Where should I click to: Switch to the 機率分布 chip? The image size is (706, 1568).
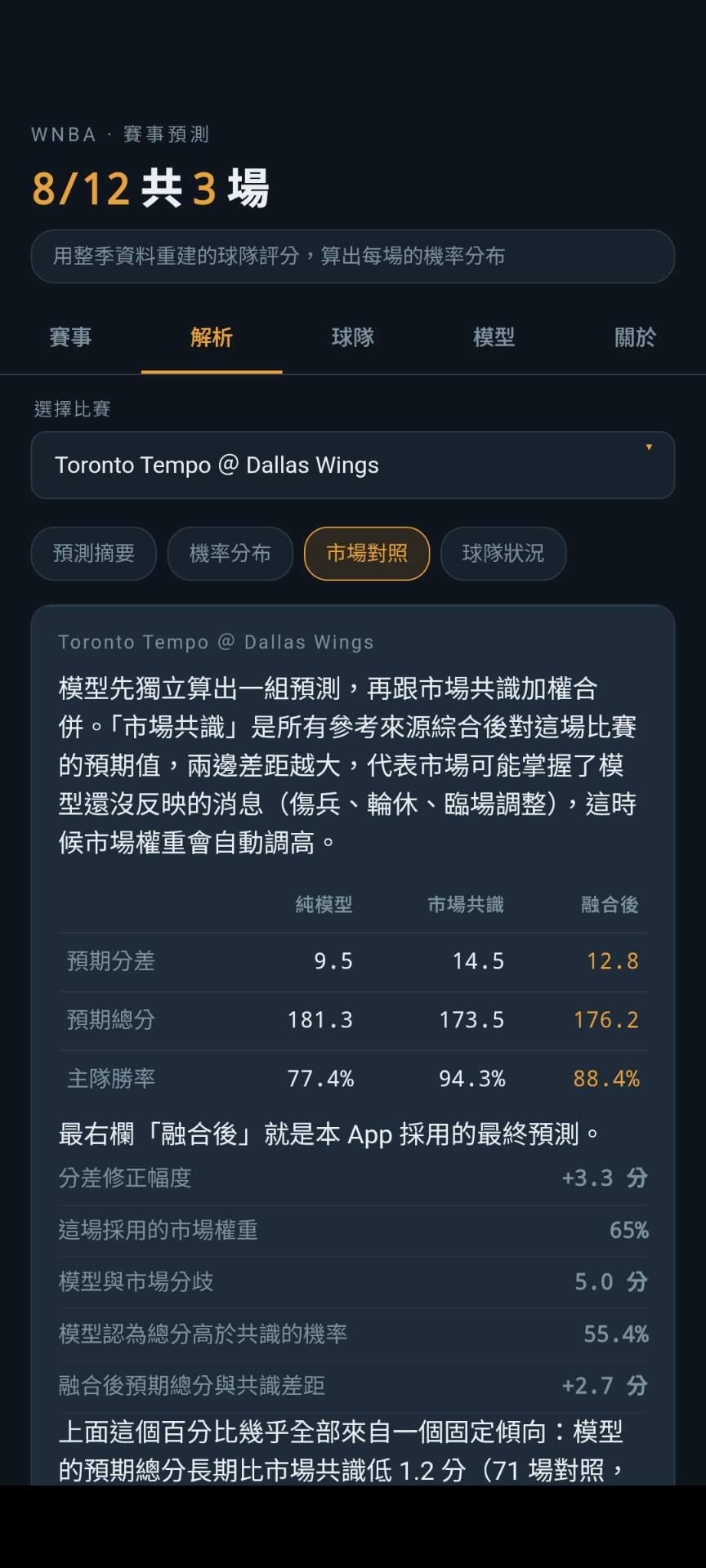tap(230, 554)
